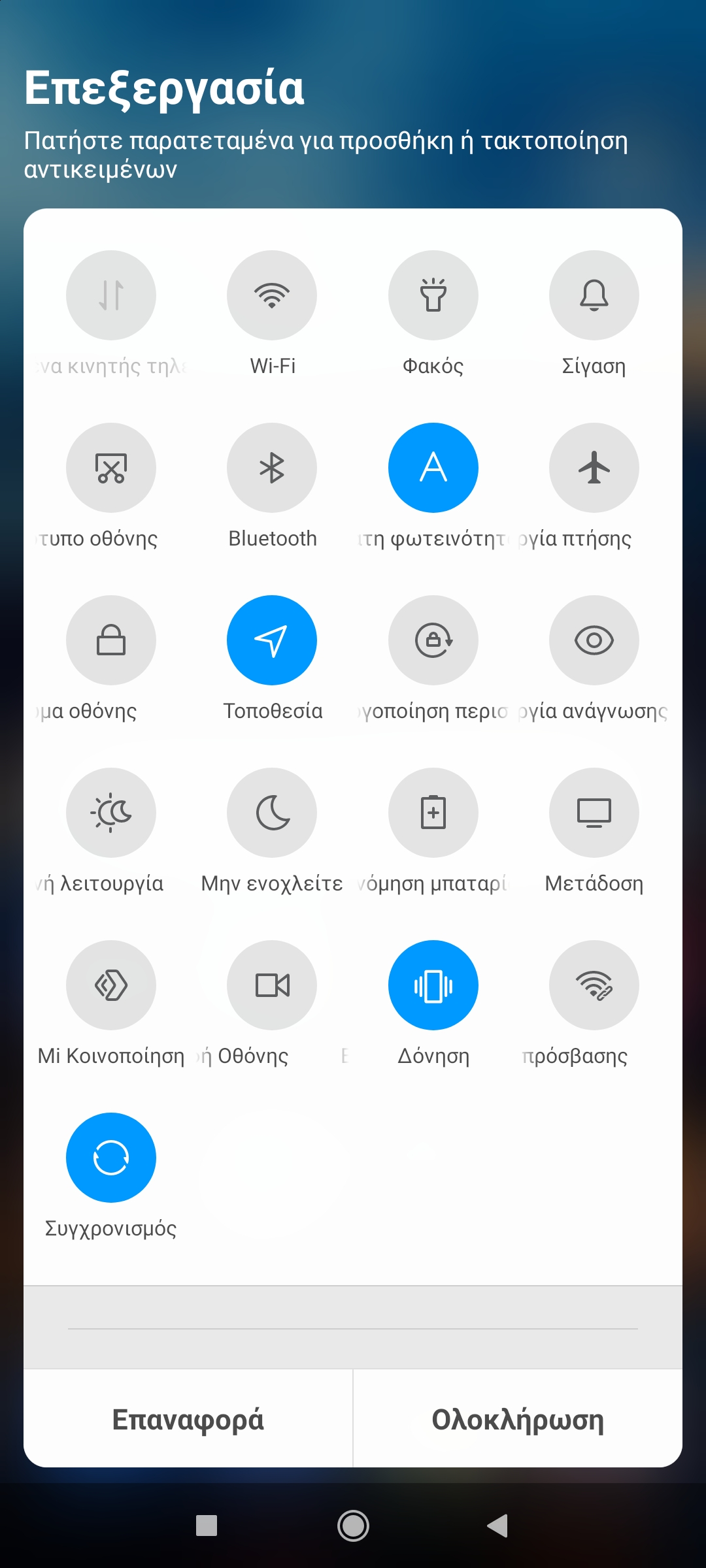The width and height of the screenshot is (706, 1568).
Task: Go back using system back button
Action: [498, 1526]
